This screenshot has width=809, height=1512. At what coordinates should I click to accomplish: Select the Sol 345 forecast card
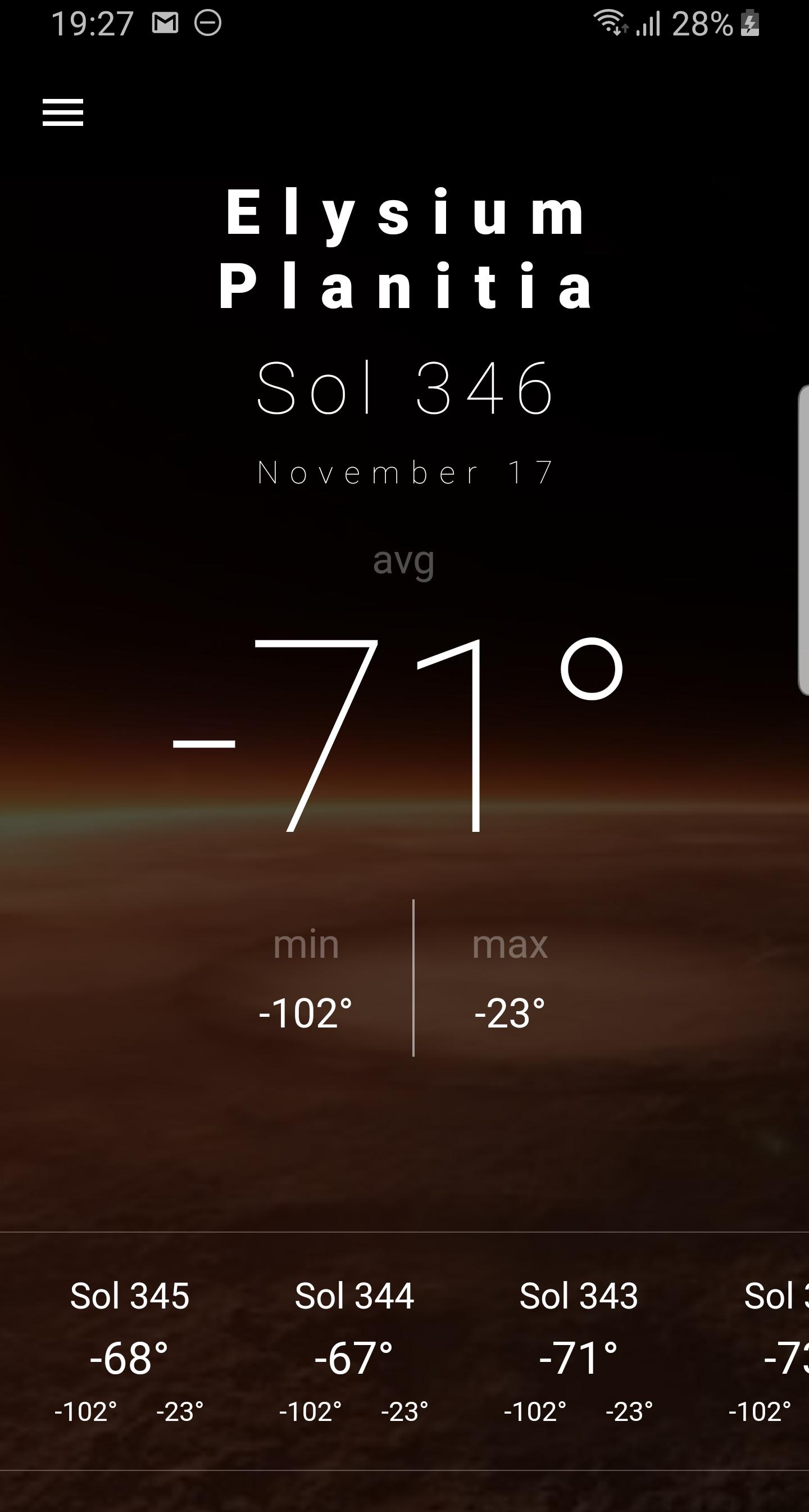130,1350
